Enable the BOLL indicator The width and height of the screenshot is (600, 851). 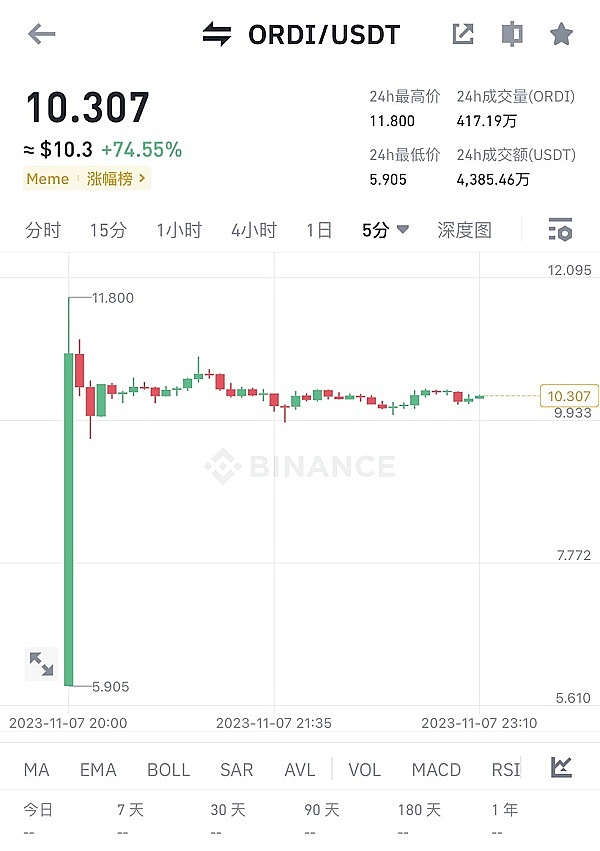168,770
